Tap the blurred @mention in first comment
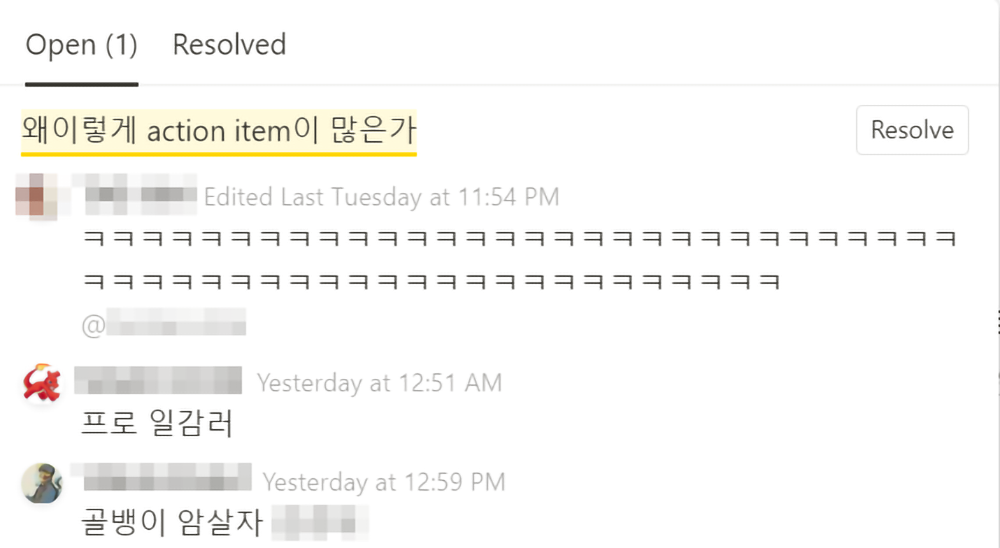Viewport: 1000px width, 548px height. [x=166, y=324]
